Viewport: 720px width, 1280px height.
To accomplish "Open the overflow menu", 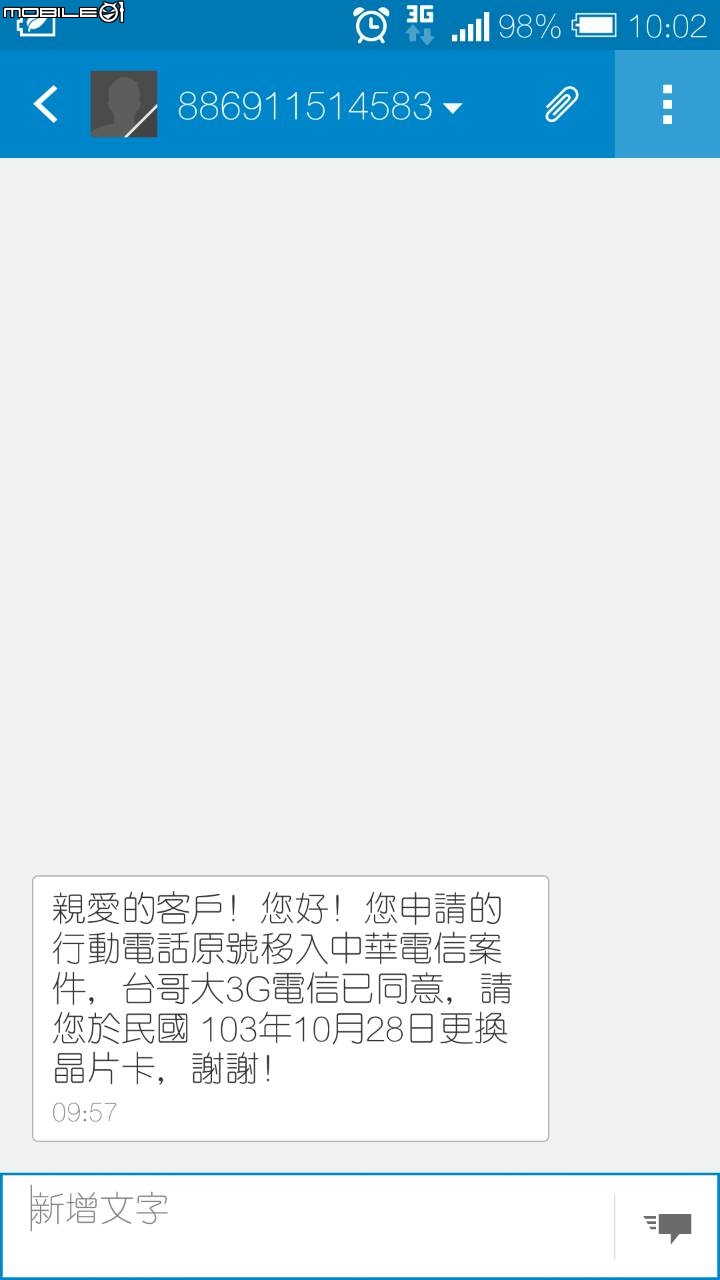I will coord(667,104).
